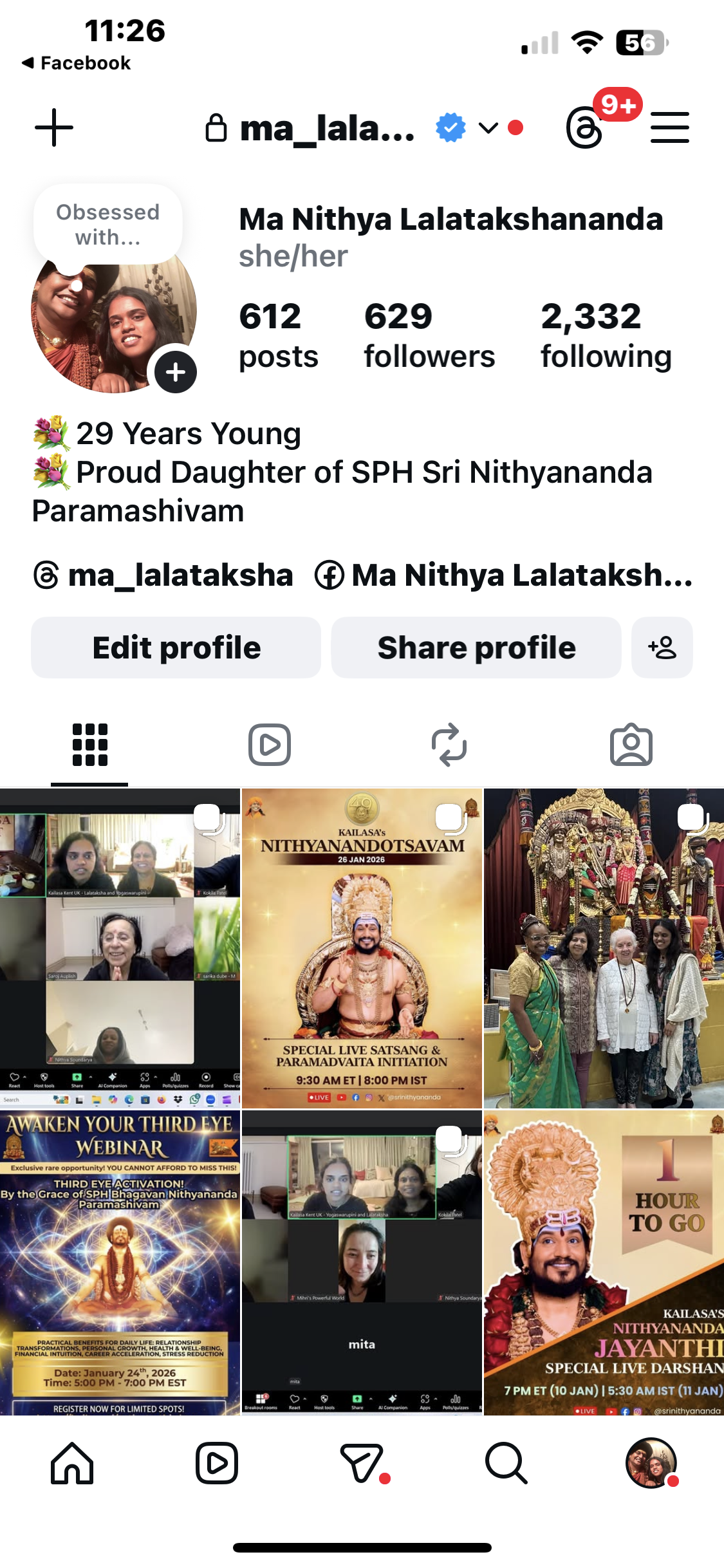Switch to the Reels tab on the profile
This screenshot has width=724, height=1568.
coord(270,745)
